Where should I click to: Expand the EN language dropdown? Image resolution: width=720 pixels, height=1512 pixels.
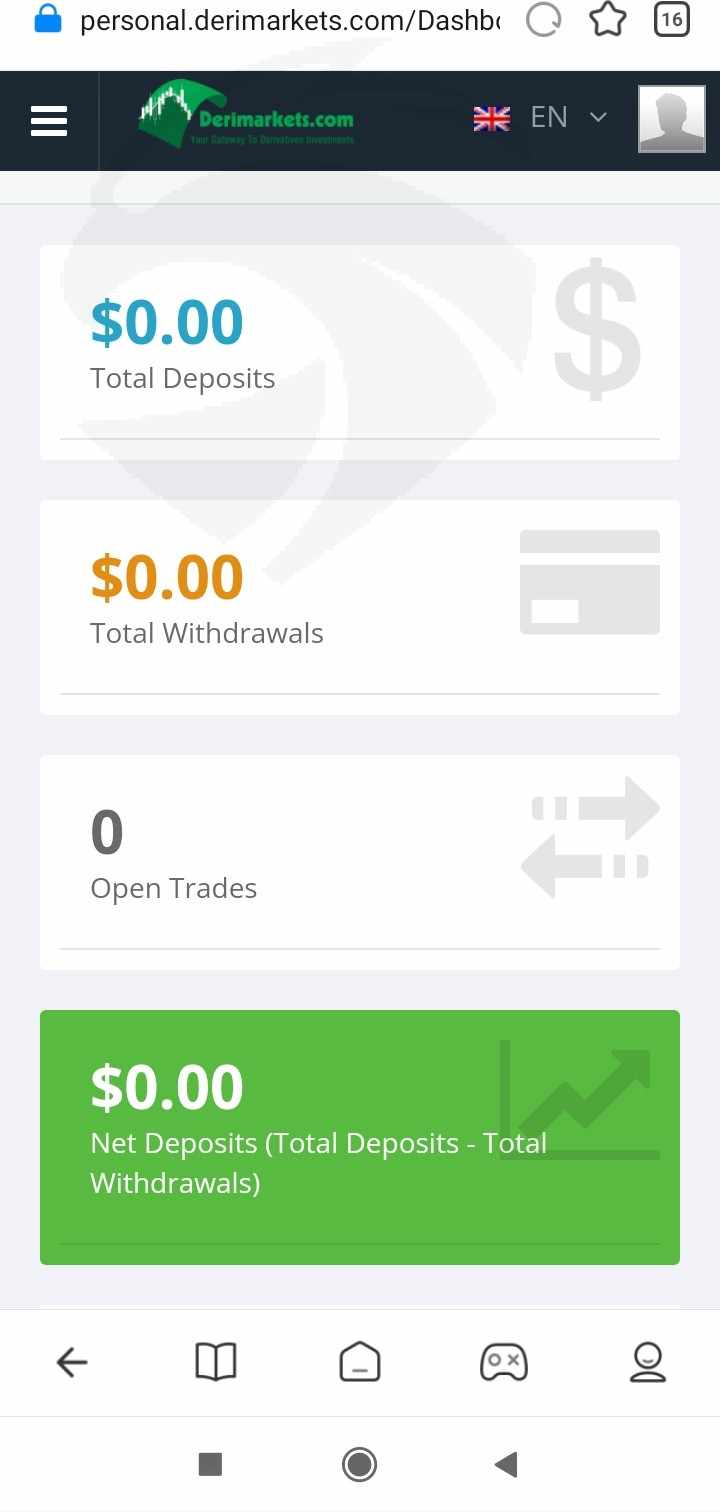[540, 118]
